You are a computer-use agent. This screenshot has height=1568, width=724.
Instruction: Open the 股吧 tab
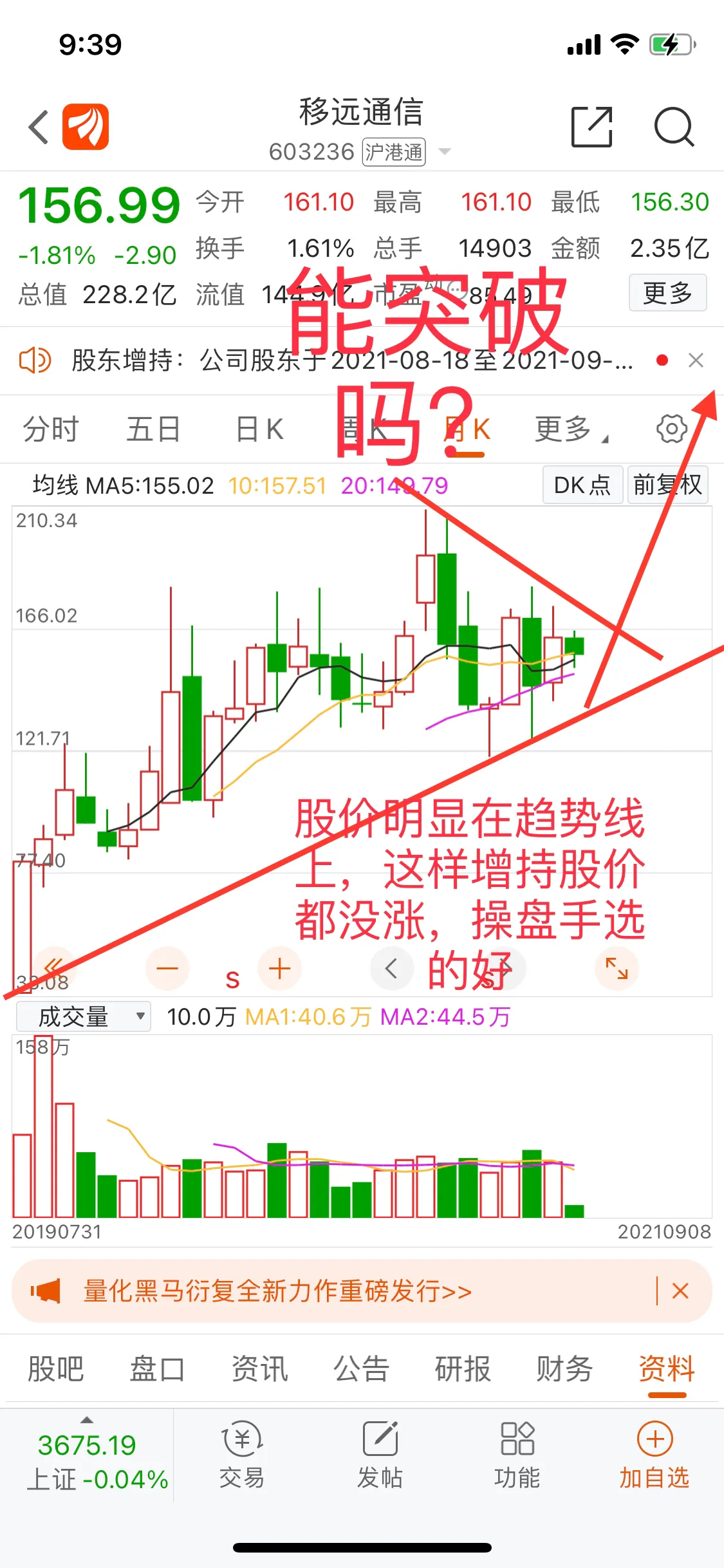56,1369
